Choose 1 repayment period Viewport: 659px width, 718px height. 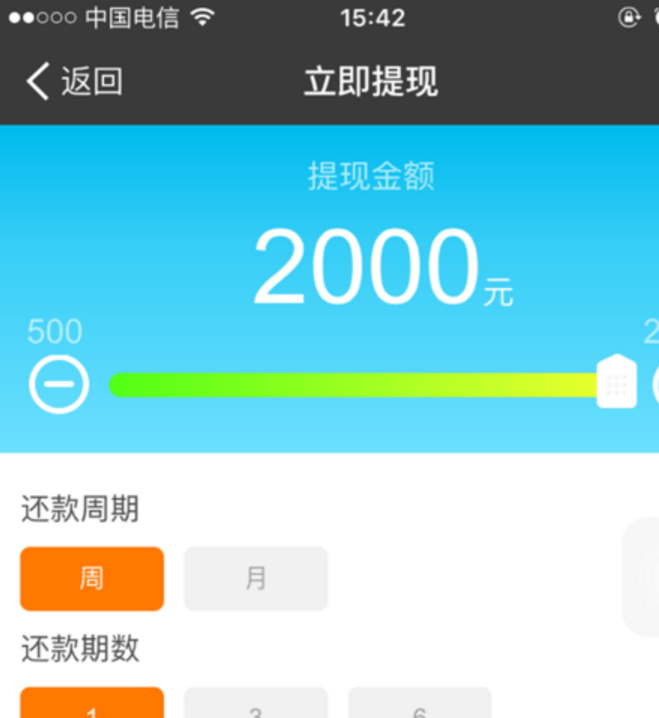click(92, 705)
